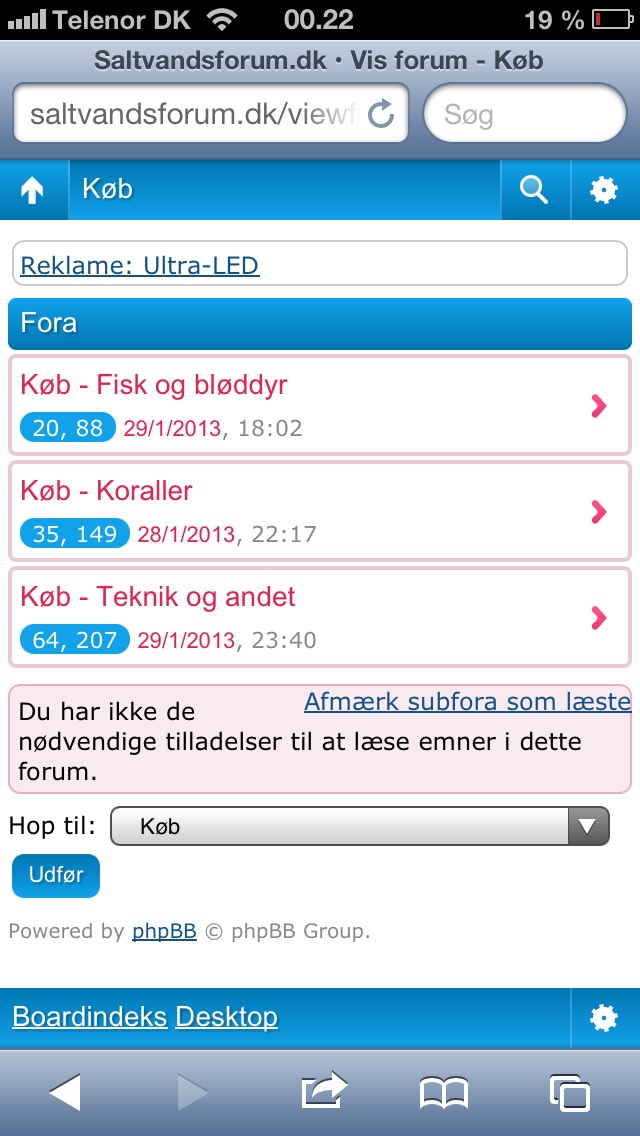This screenshot has height=1136, width=640.
Task: Go back with the Safari back arrow
Action: tap(65, 1092)
